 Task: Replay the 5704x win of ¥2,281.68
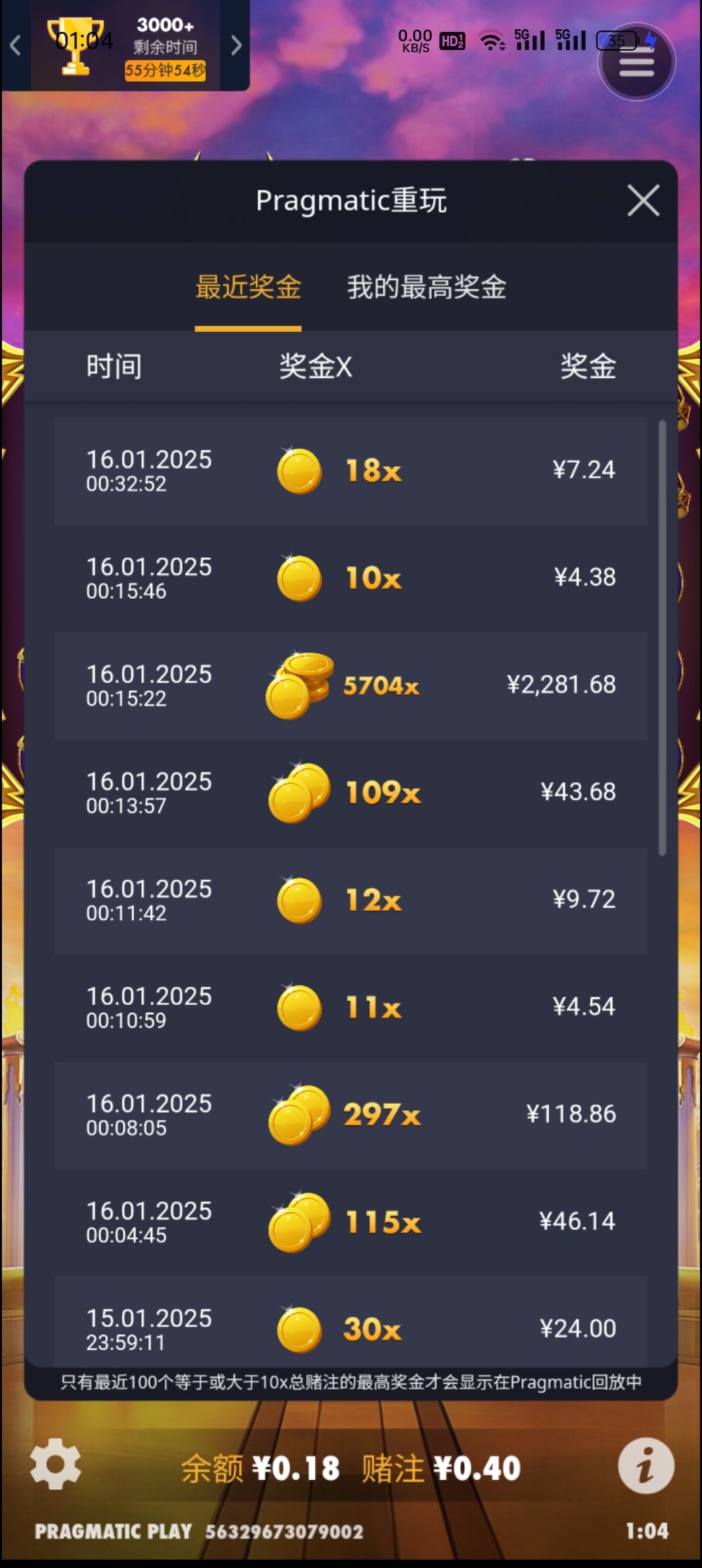[351, 686]
